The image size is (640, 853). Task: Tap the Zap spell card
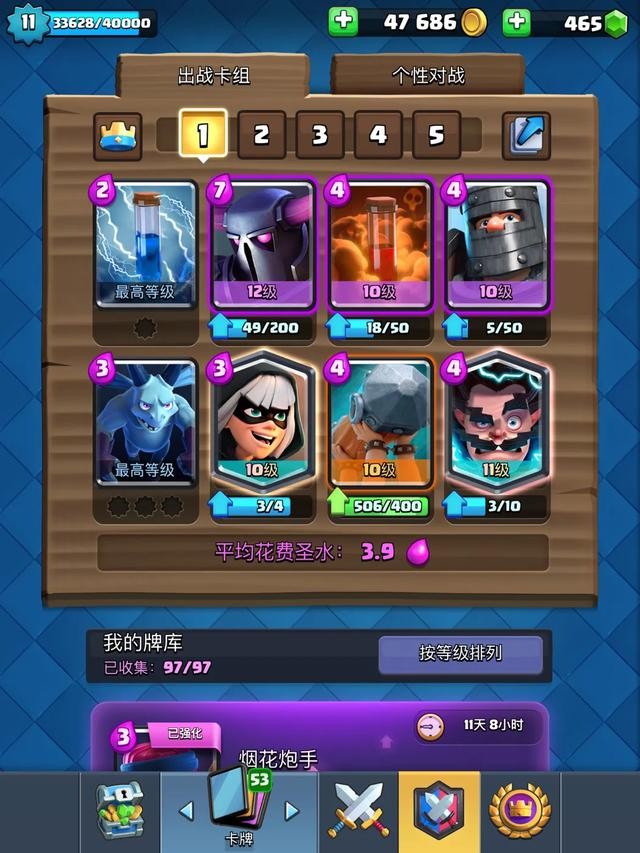click(x=146, y=244)
